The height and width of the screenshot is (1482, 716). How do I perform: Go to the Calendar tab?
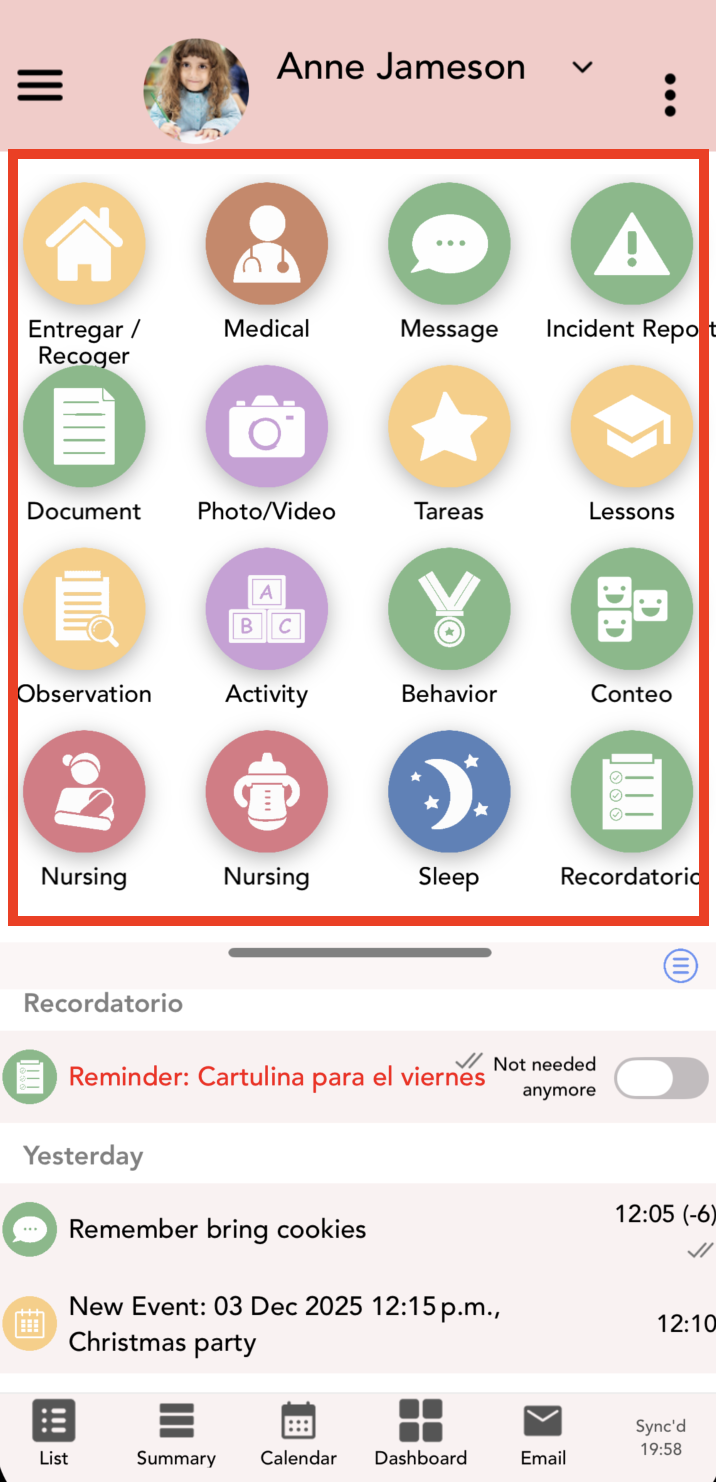pos(298,1432)
